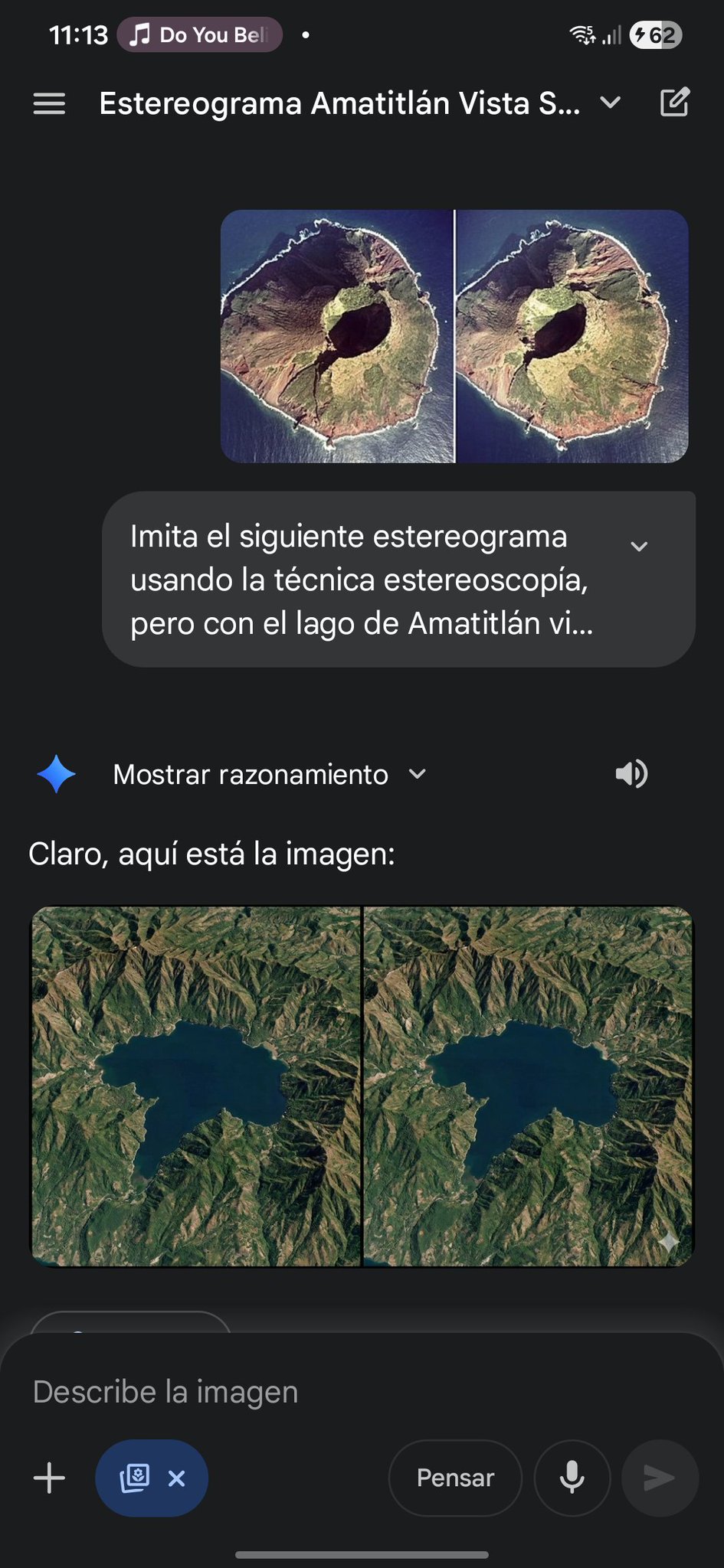
Task: Tap the plus attachment button
Action: 50,1478
